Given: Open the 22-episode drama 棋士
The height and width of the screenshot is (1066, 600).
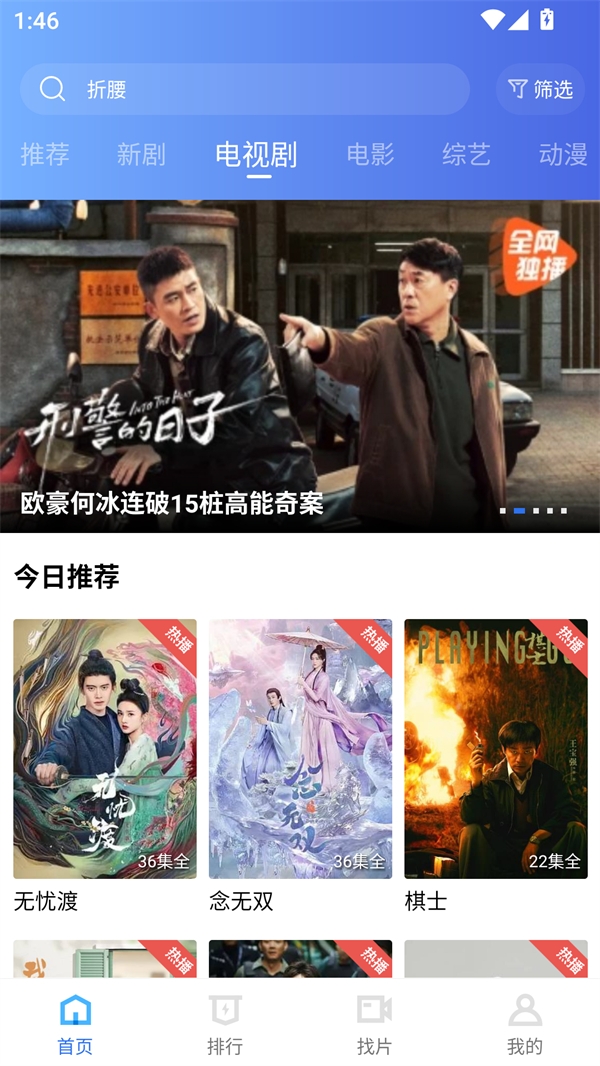Looking at the screenshot, I should click(495, 749).
